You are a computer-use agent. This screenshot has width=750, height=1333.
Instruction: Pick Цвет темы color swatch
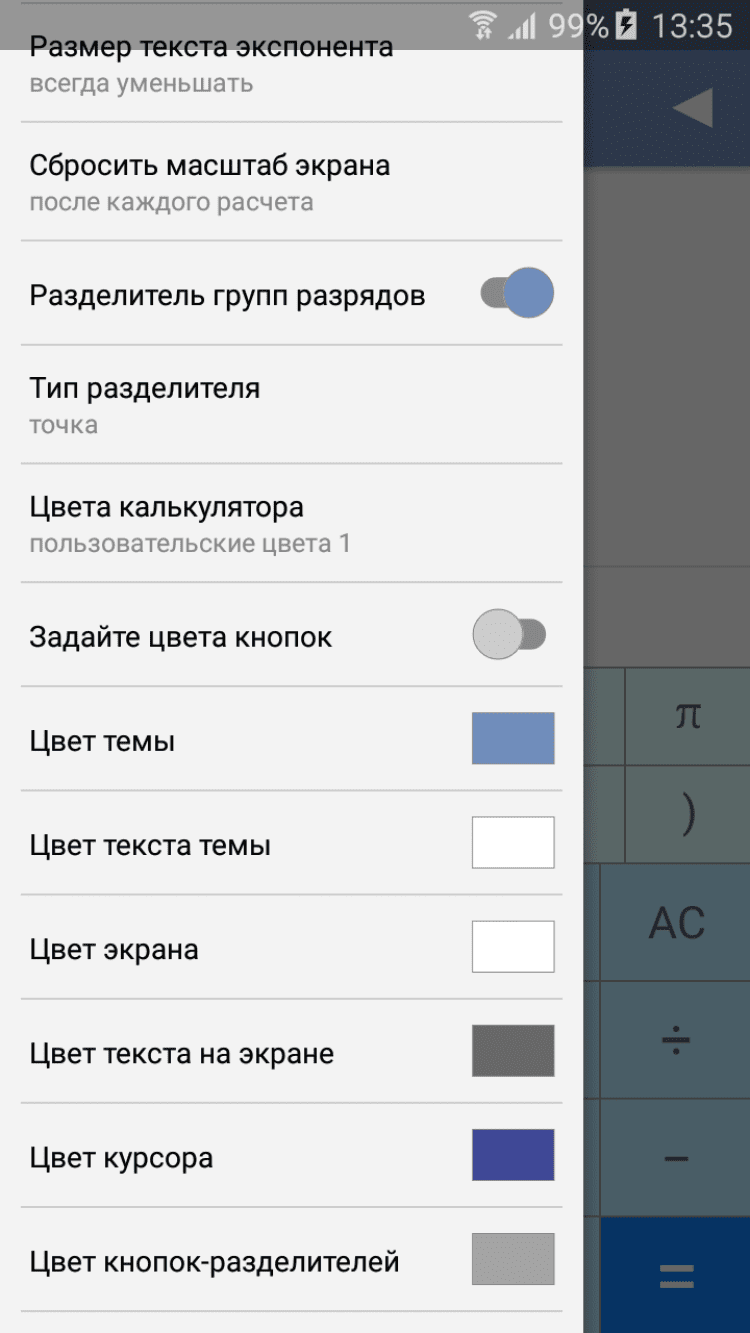click(x=512, y=739)
